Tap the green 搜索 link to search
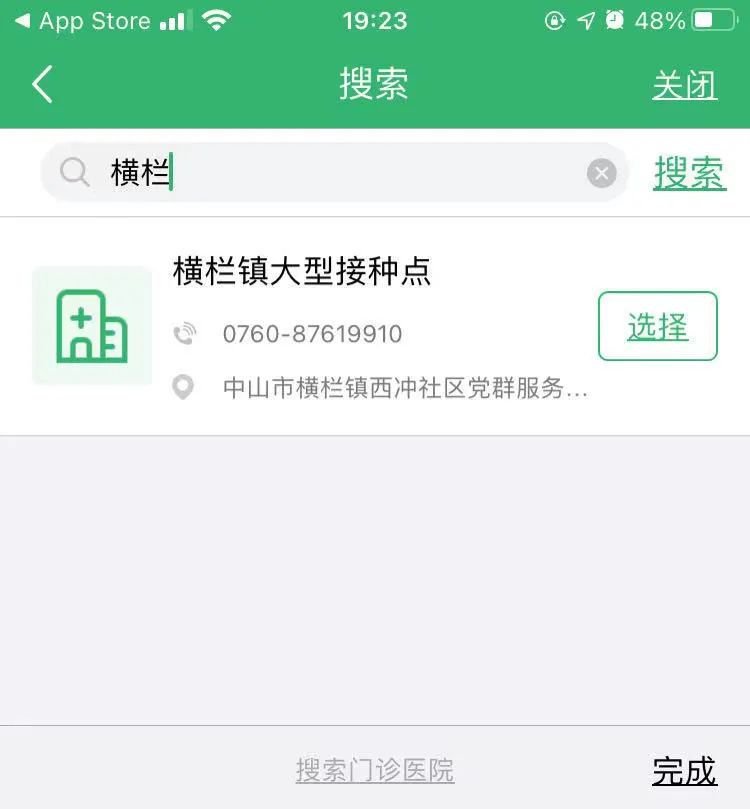 [x=690, y=173]
